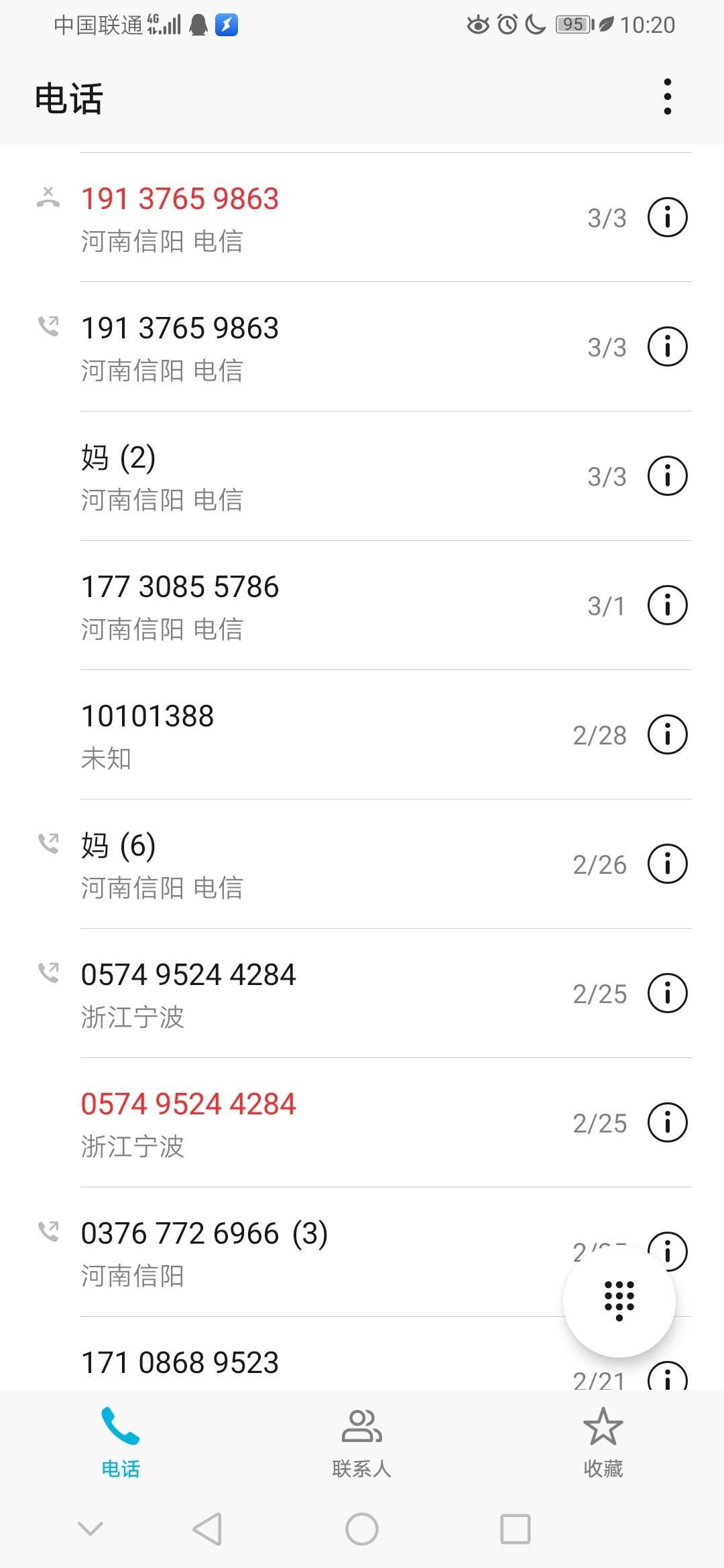The width and height of the screenshot is (724, 1568).
Task: Switch to the 收藏 tab
Action: [x=603, y=1442]
